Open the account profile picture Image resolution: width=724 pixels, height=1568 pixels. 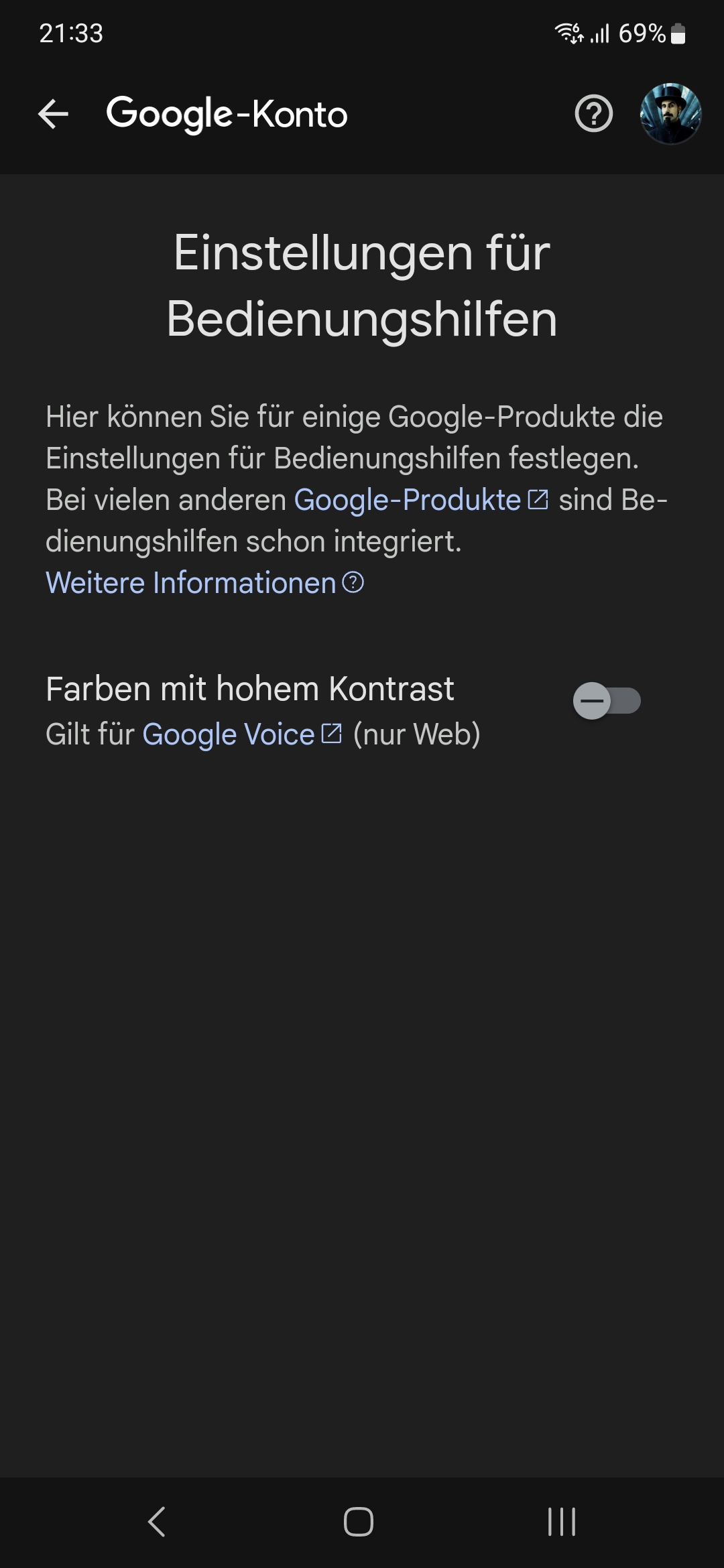pos(670,114)
